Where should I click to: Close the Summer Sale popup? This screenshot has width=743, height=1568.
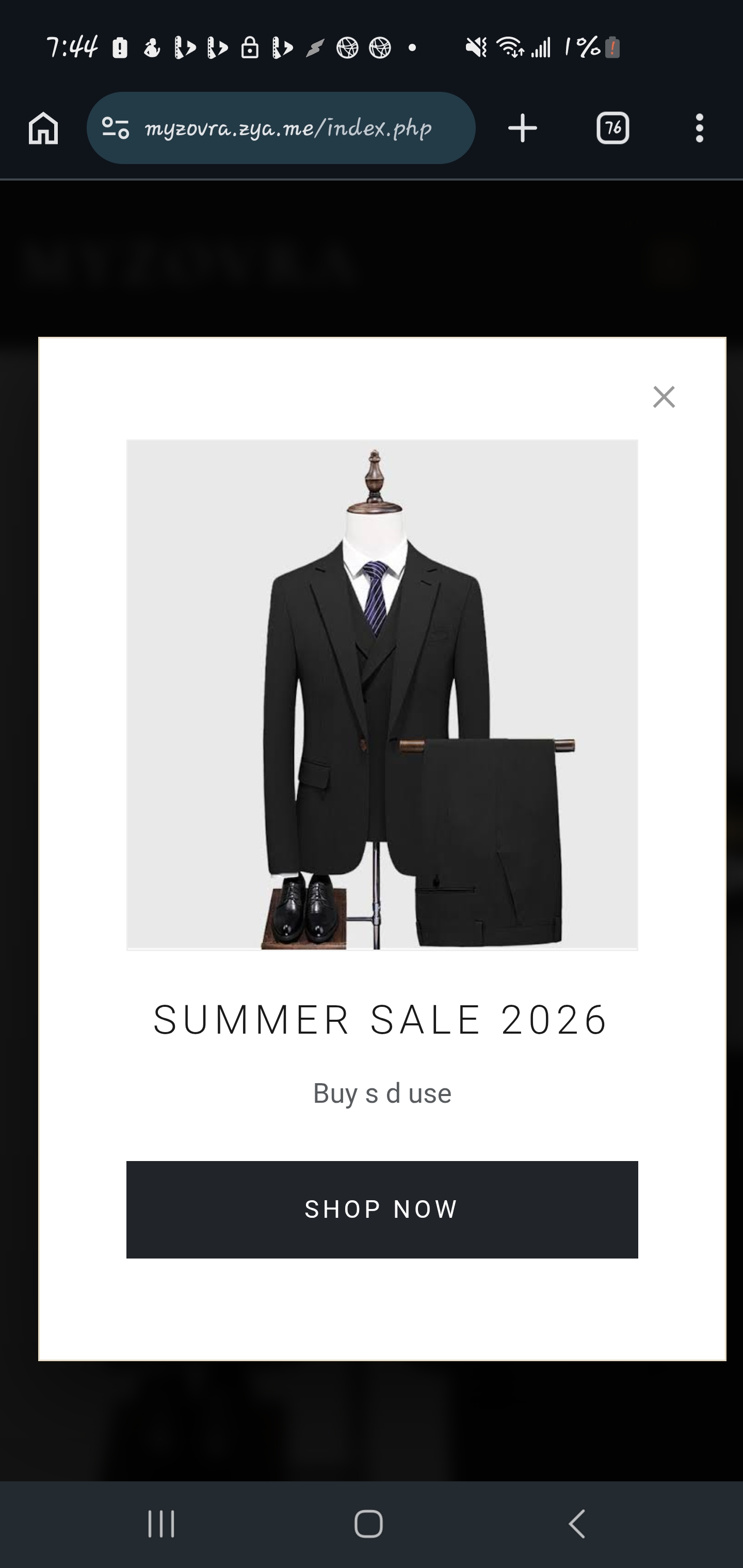[664, 397]
